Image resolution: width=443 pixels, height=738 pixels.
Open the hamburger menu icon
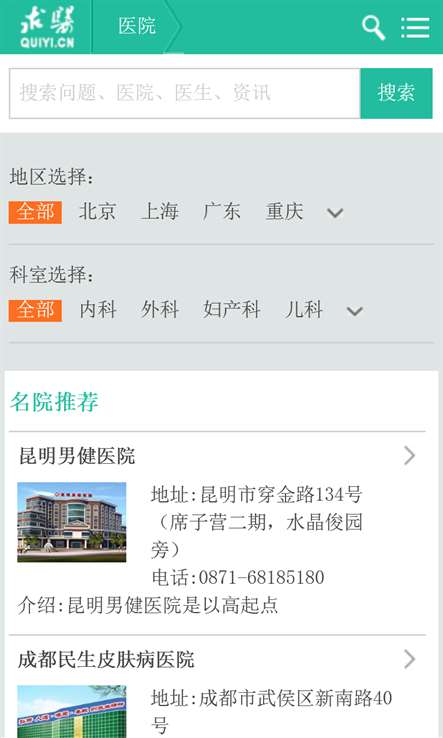pyautogui.click(x=415, y=27)
